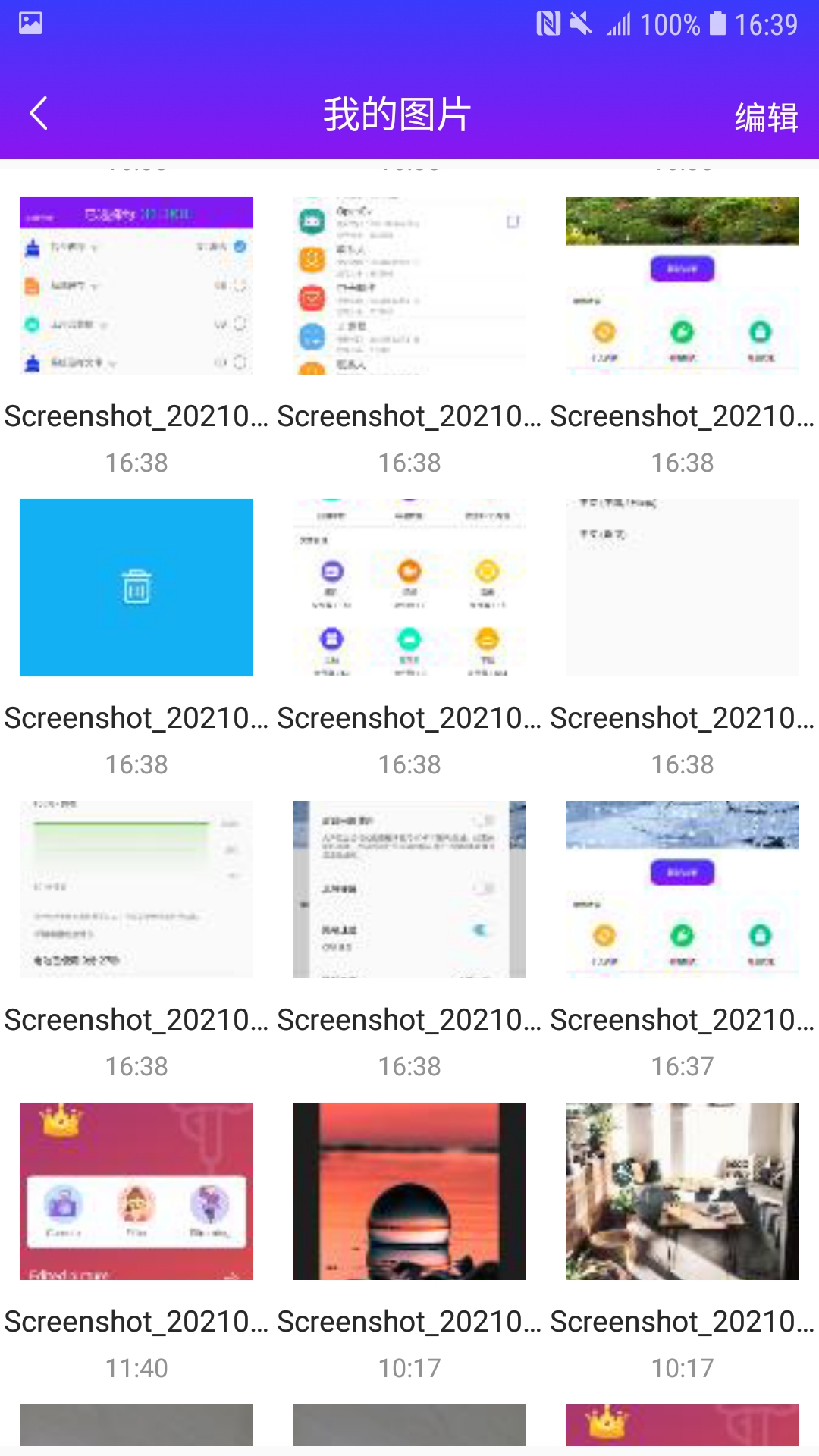This screenshot has width=819, height=1456.
Task: Open the screenshot with the snowy blue banner
Action: tap(682, 890)
